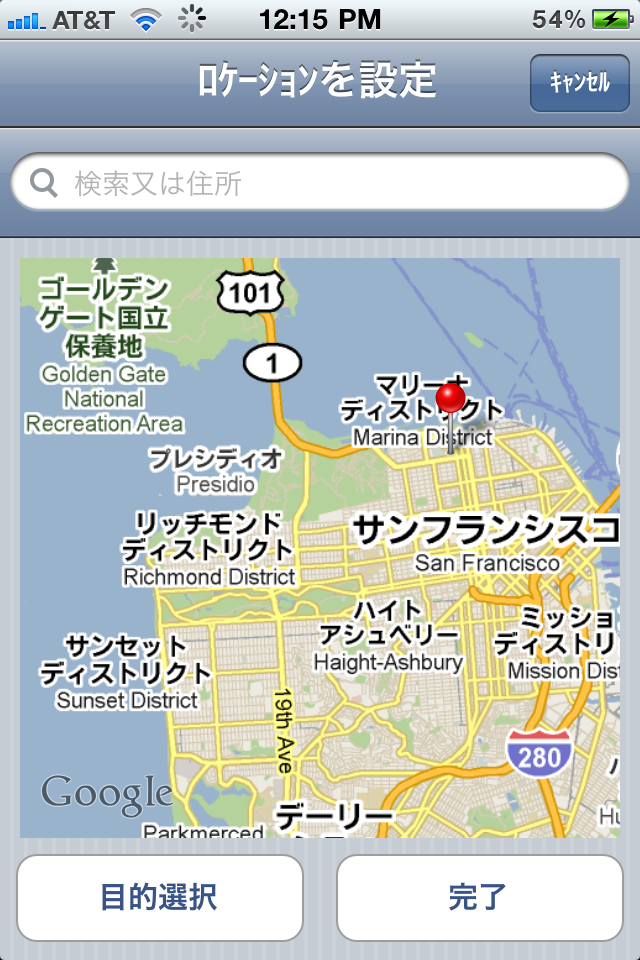Tap the 目的選択 button
This screenshot has width=640, height=960.
tap(160, 897)
